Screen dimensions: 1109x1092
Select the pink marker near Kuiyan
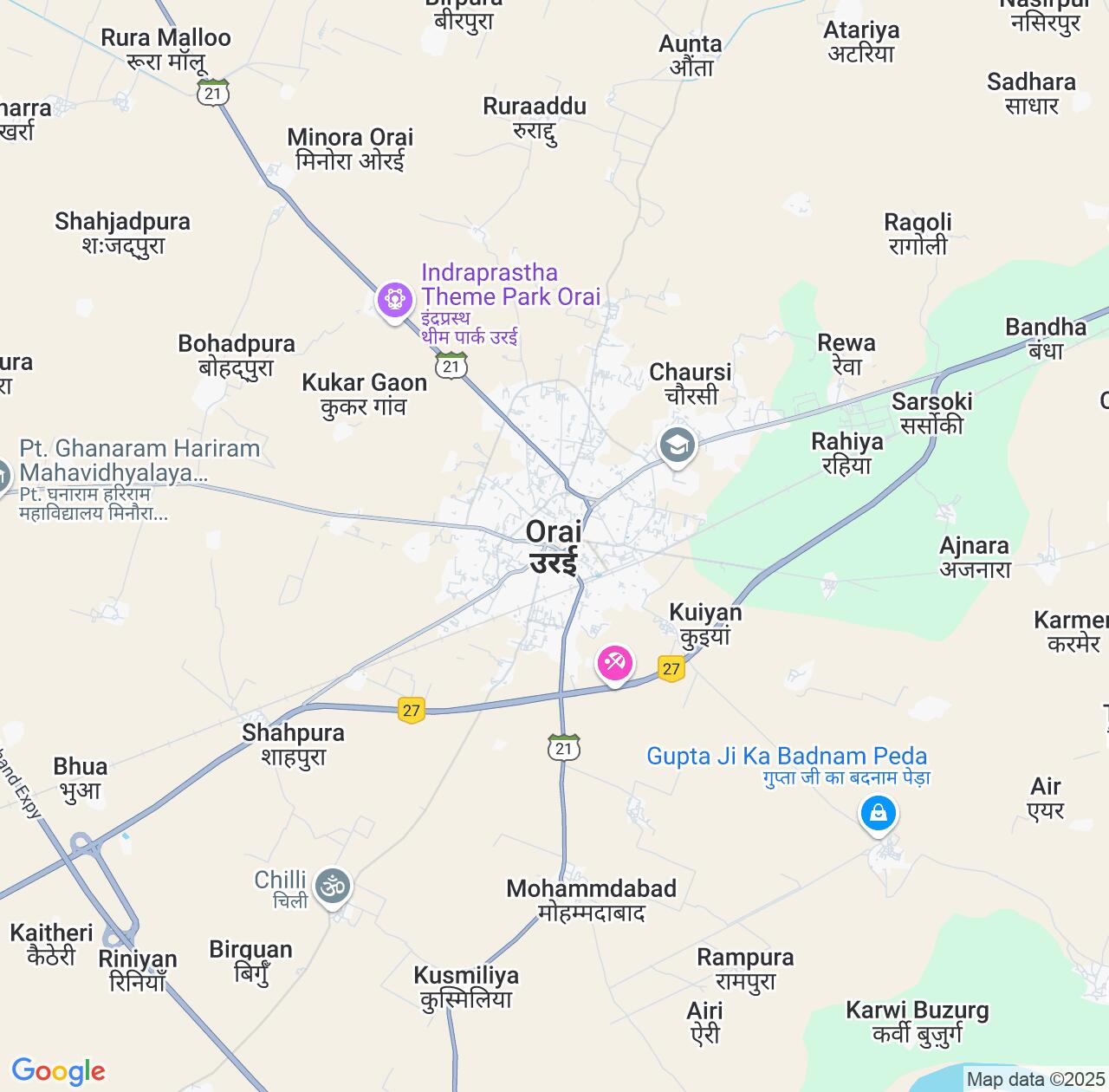click(x=615, y=664)
